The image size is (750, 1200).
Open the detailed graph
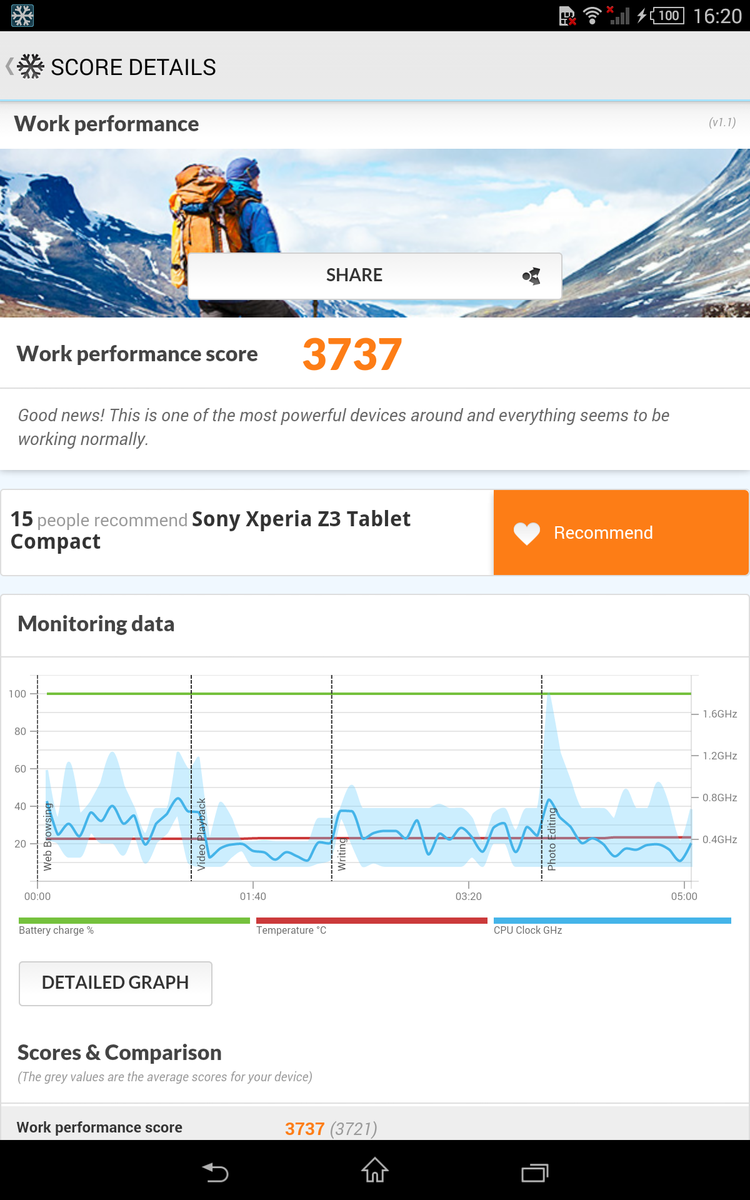115,983
